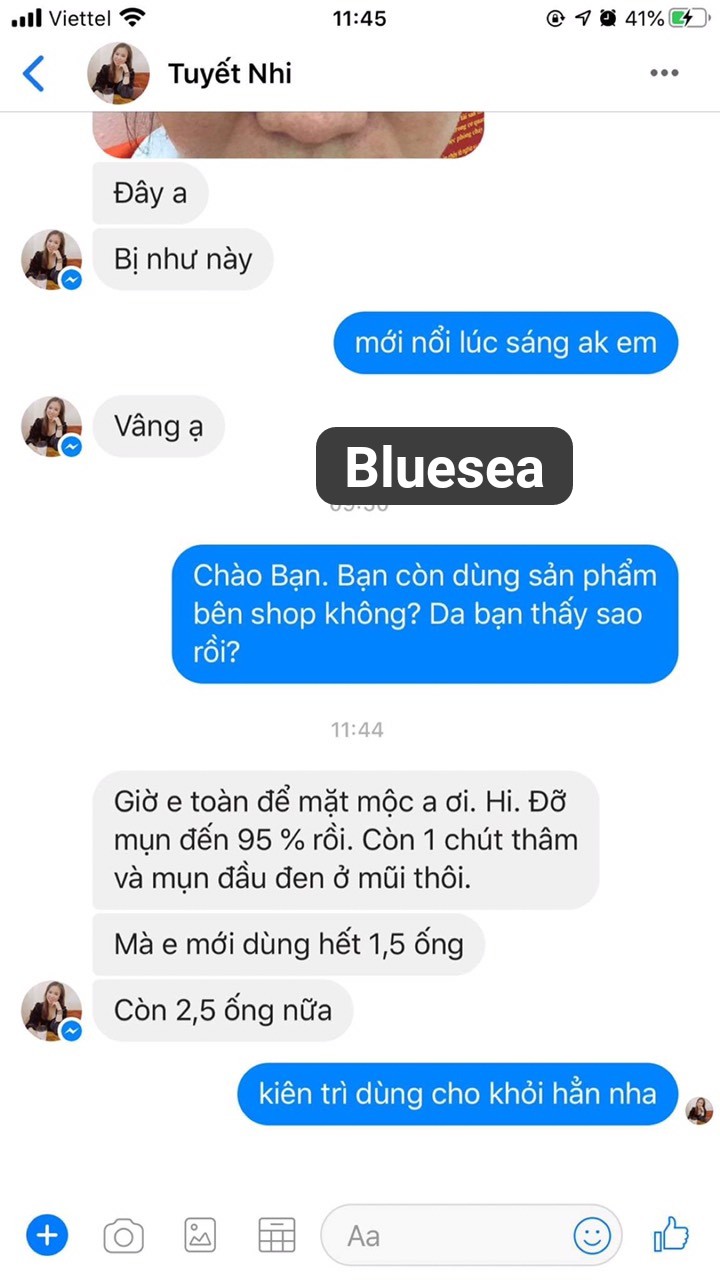View the shared photo at top of chat
This screenshot has height=1280, width=720.
[x=290, y=134]
